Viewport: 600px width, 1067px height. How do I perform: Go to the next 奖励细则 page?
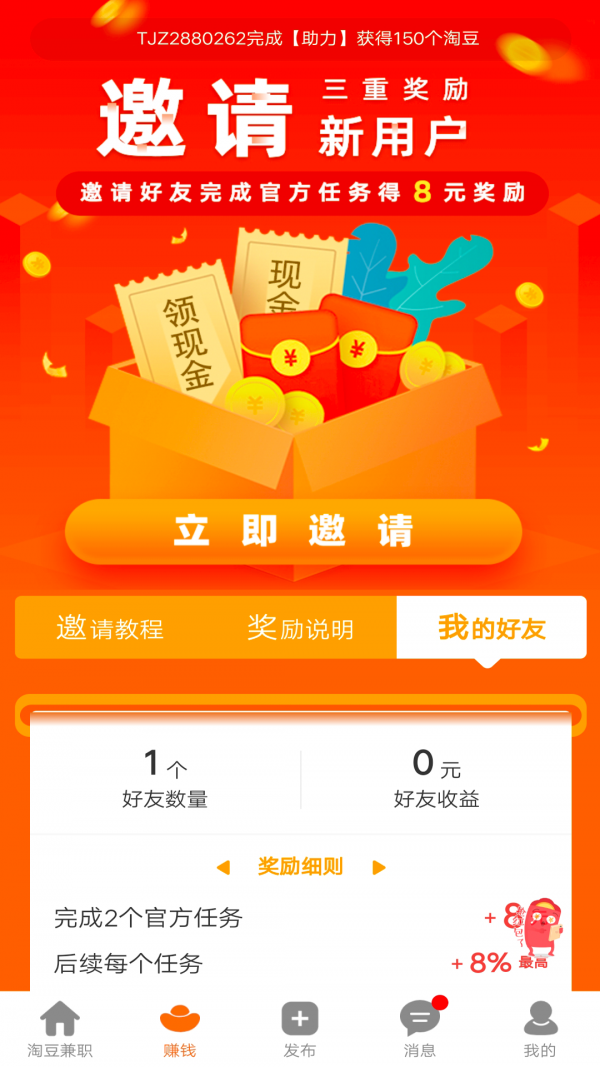[379, 867]
